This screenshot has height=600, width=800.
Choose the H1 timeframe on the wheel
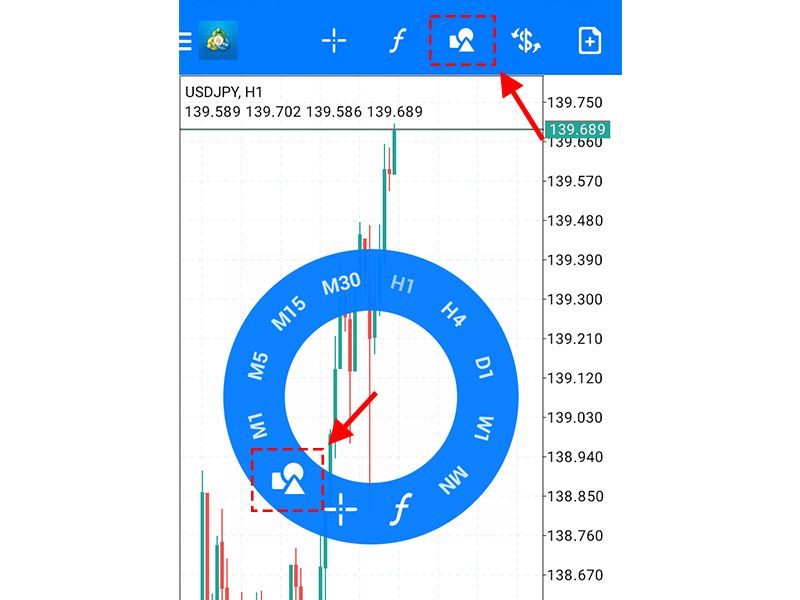click(402, 285)
